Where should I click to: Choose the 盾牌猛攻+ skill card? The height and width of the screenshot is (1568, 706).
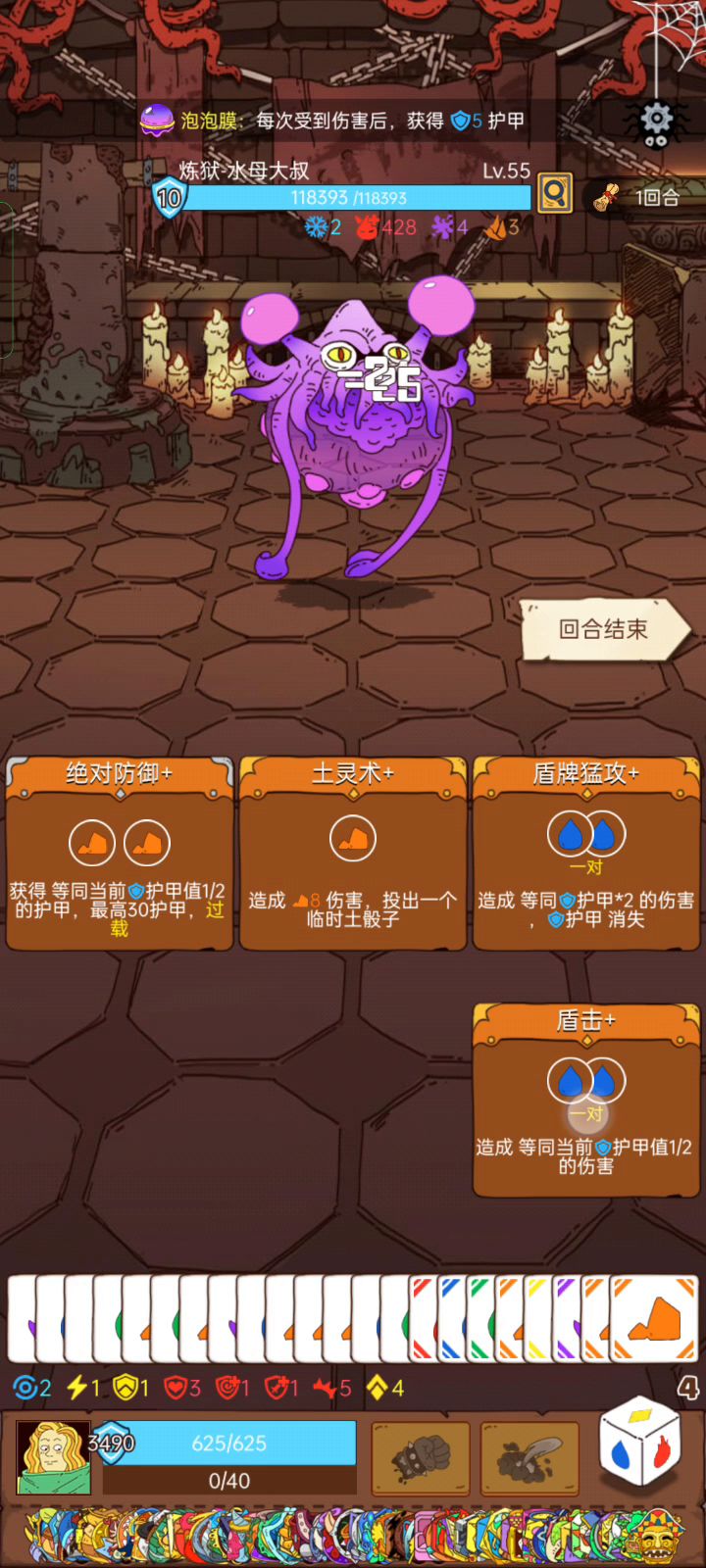(x=585, y=853)
